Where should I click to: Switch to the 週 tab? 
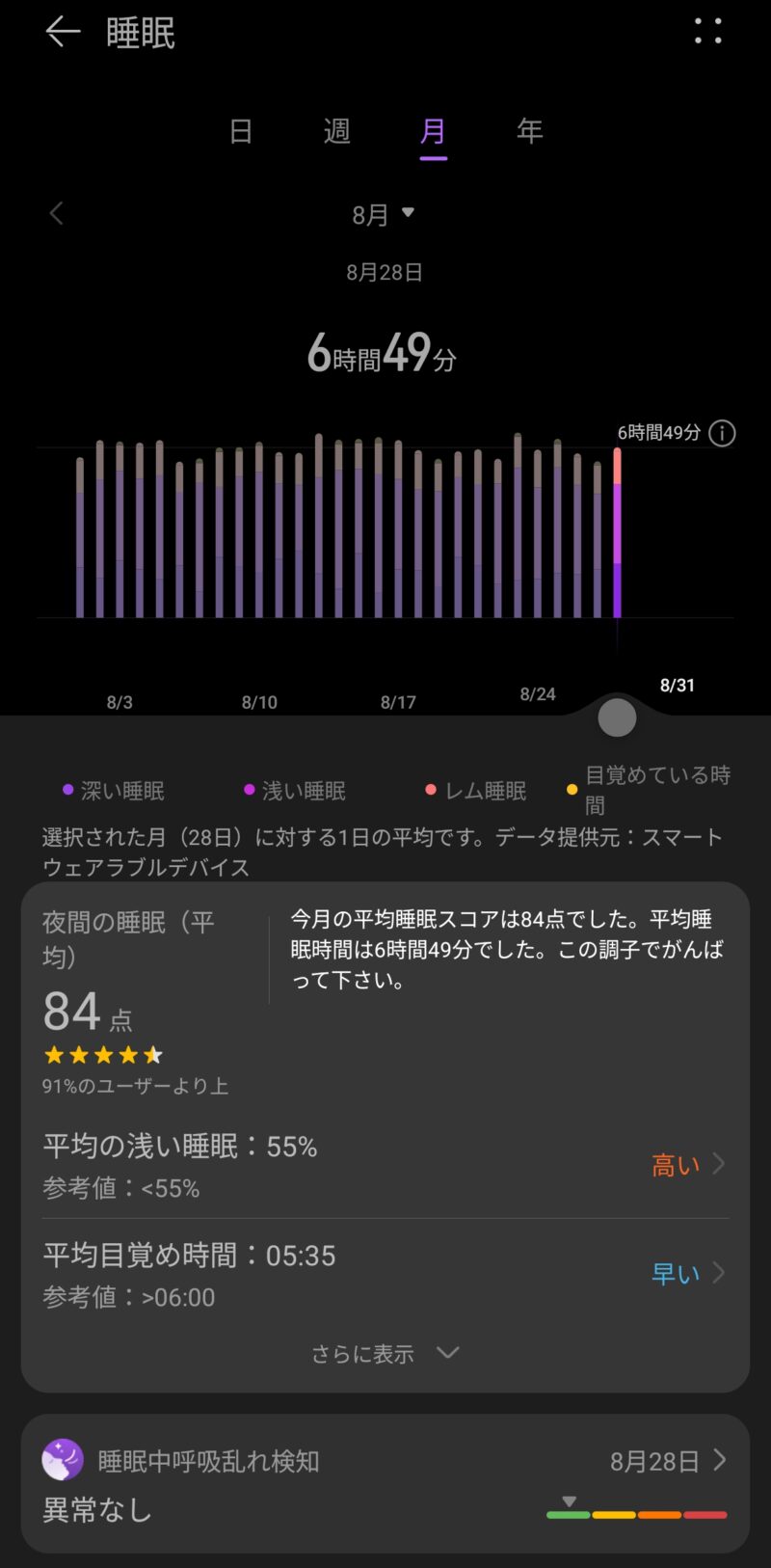(x=336, y=131)
